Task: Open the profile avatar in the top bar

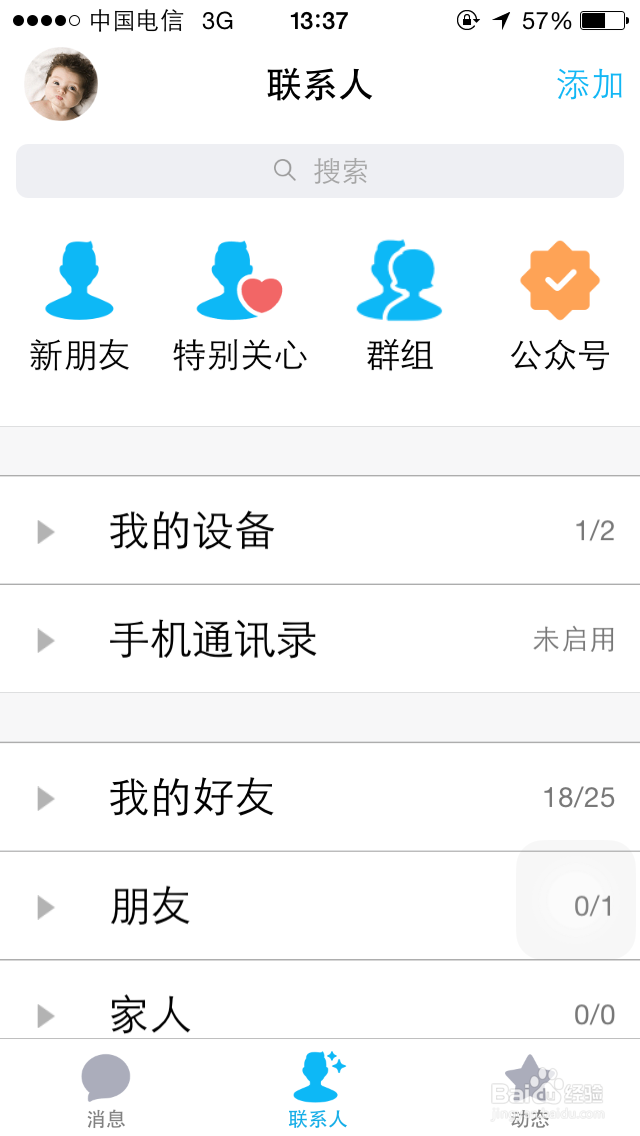Action: (x=61, y=85)
